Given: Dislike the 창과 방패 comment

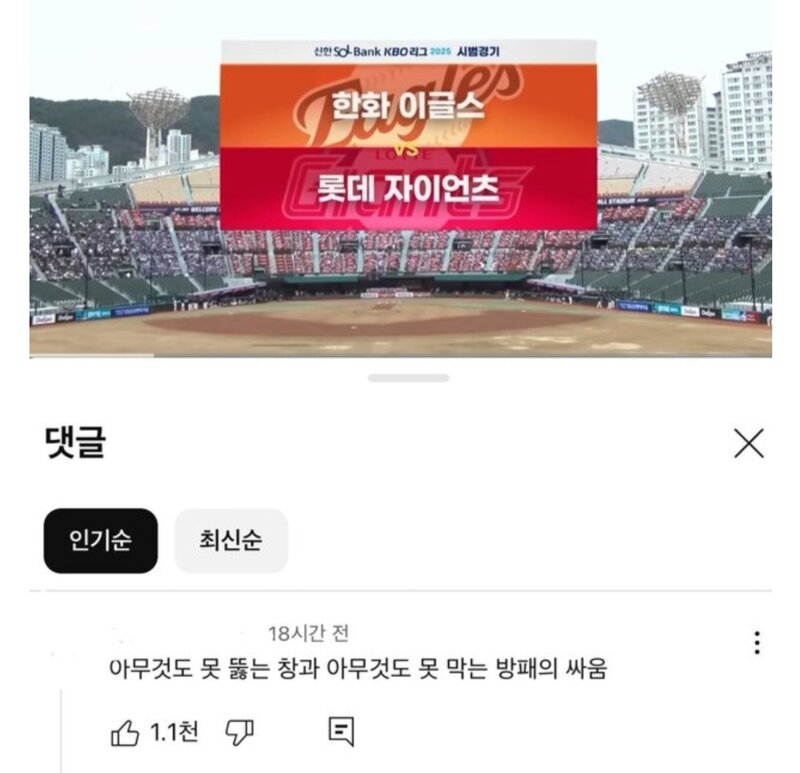Looking at the screenshot, I should (x=239, y=733).
